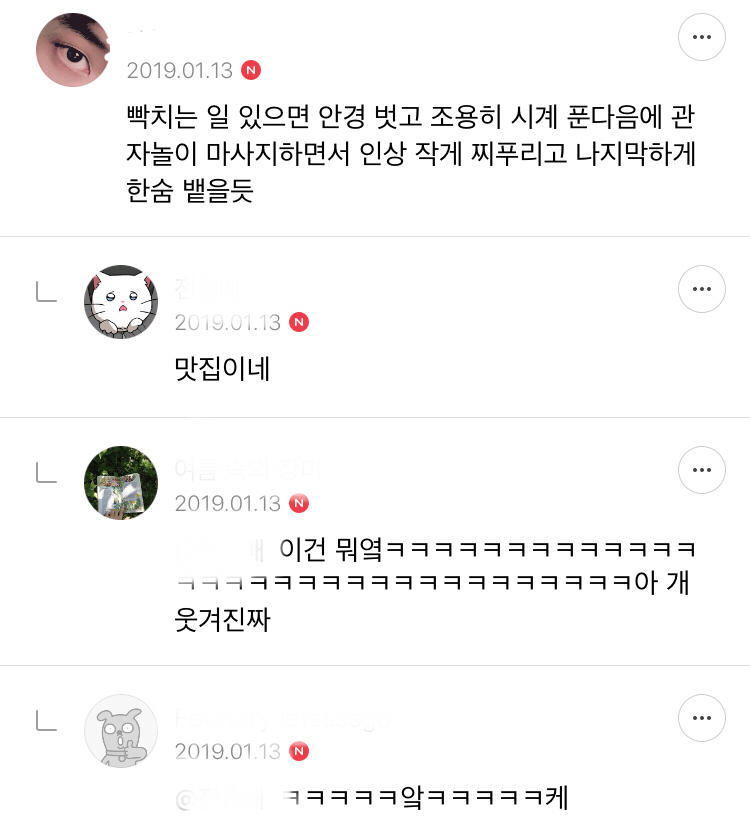The image size is (750, 828).
Task: Open the white cat avatar profile
Action: pos(121,302)
